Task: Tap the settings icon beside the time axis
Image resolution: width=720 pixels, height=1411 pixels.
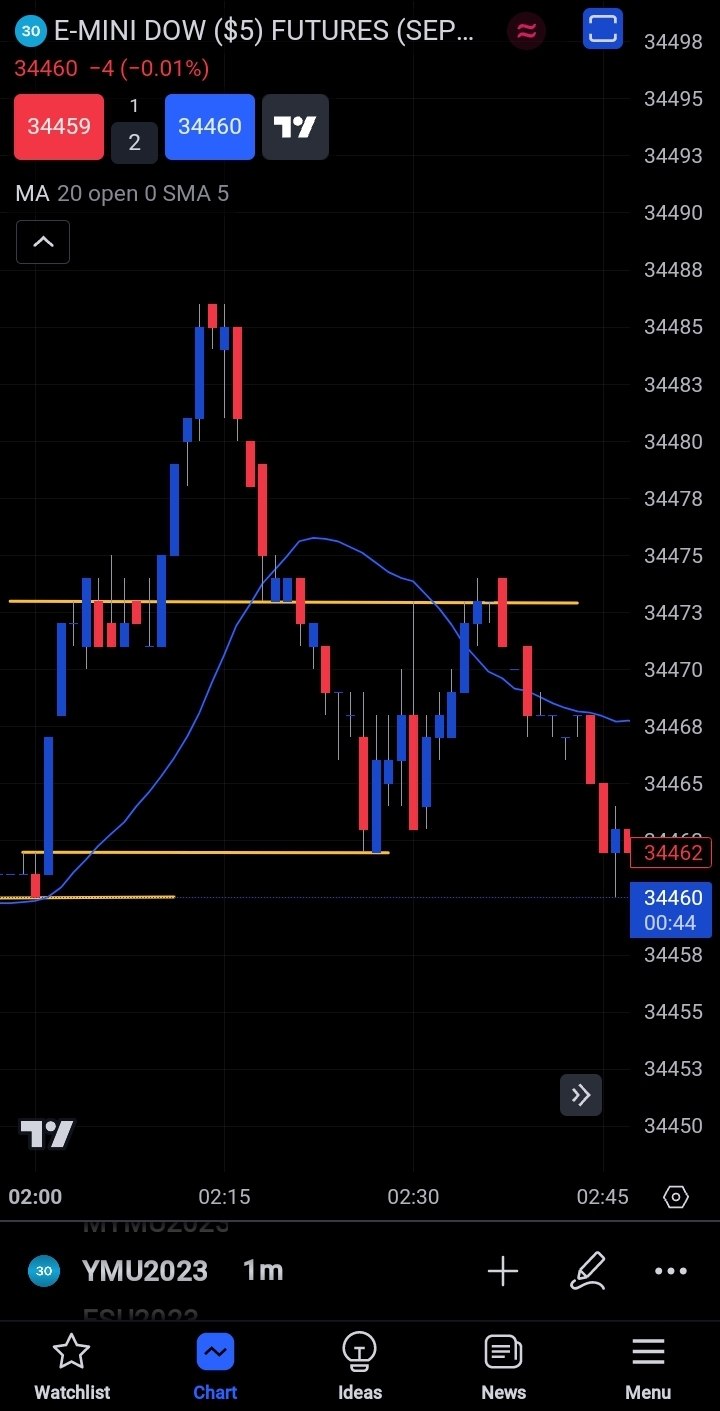Action: 675,1196
